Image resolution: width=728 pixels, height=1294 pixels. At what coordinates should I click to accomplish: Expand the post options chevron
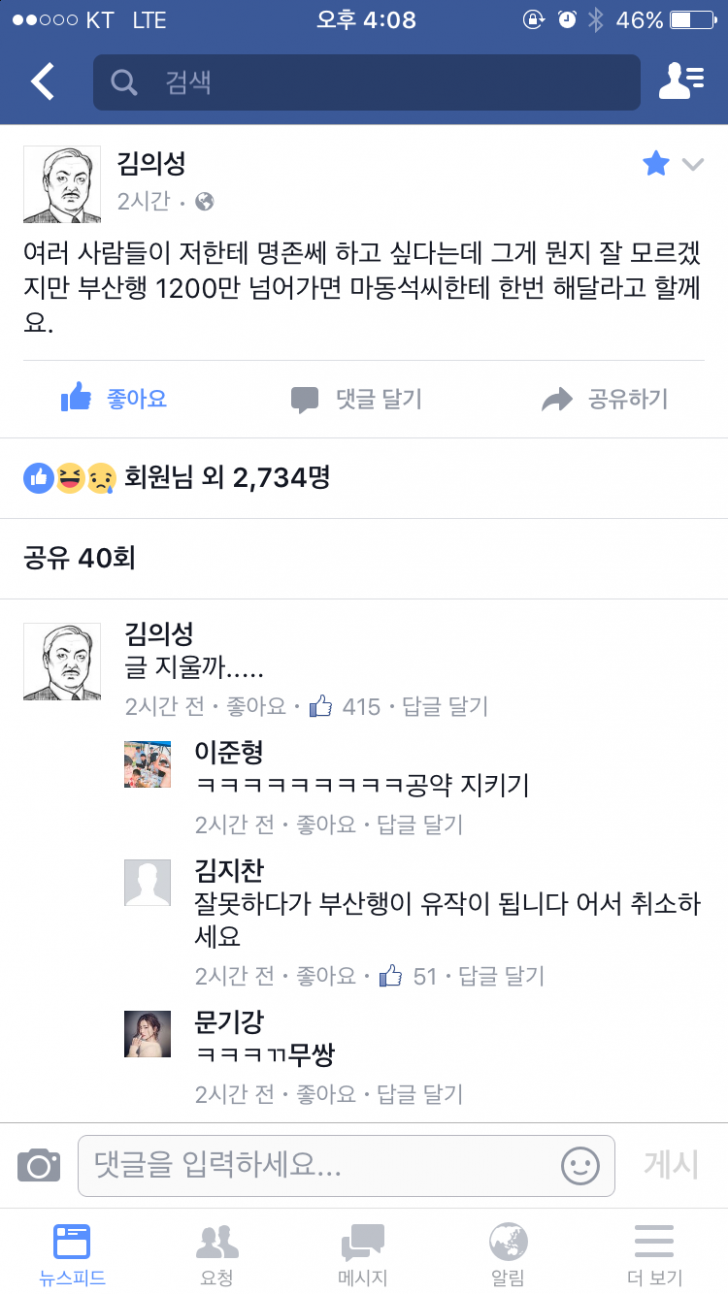(x=693, y=165)
